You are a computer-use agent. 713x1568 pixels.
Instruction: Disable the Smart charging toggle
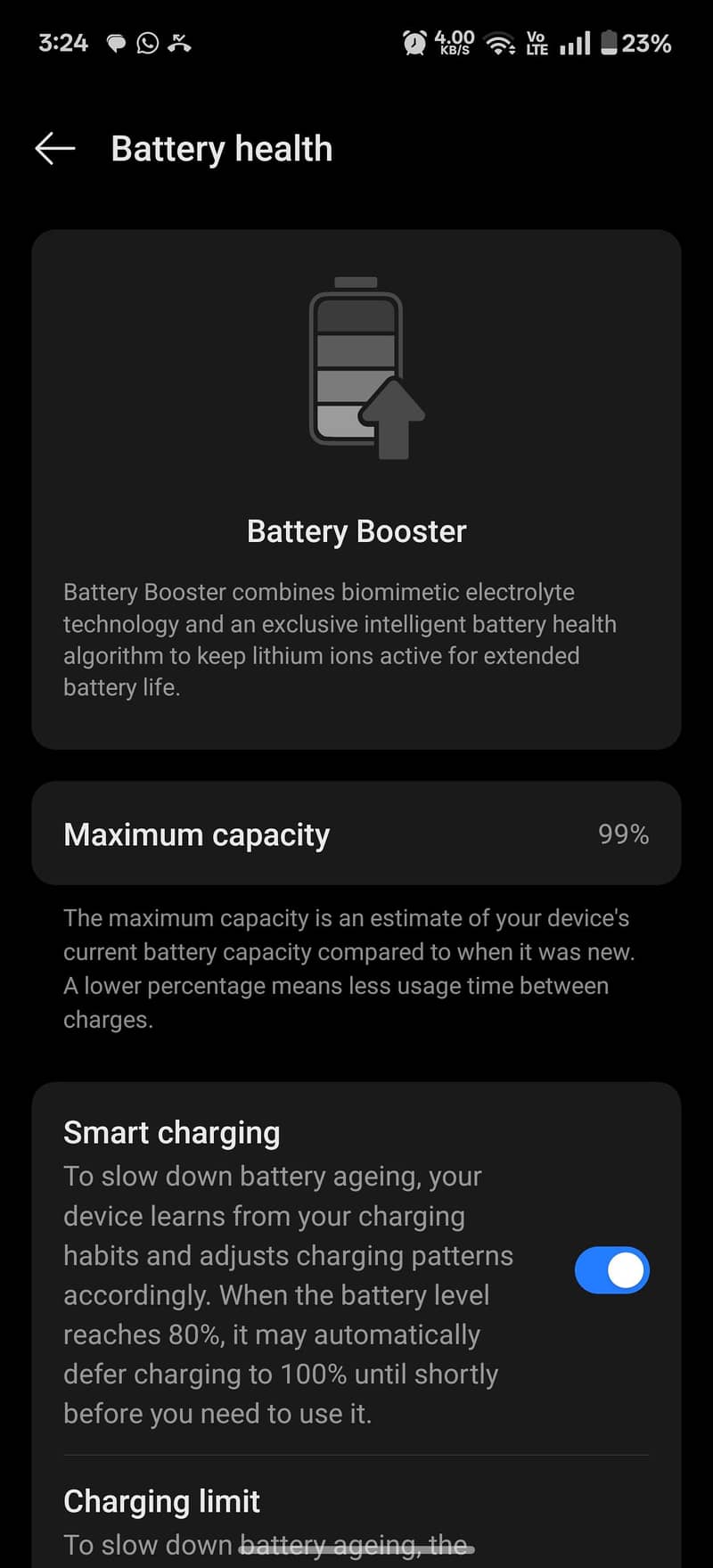coord(611,1270)
